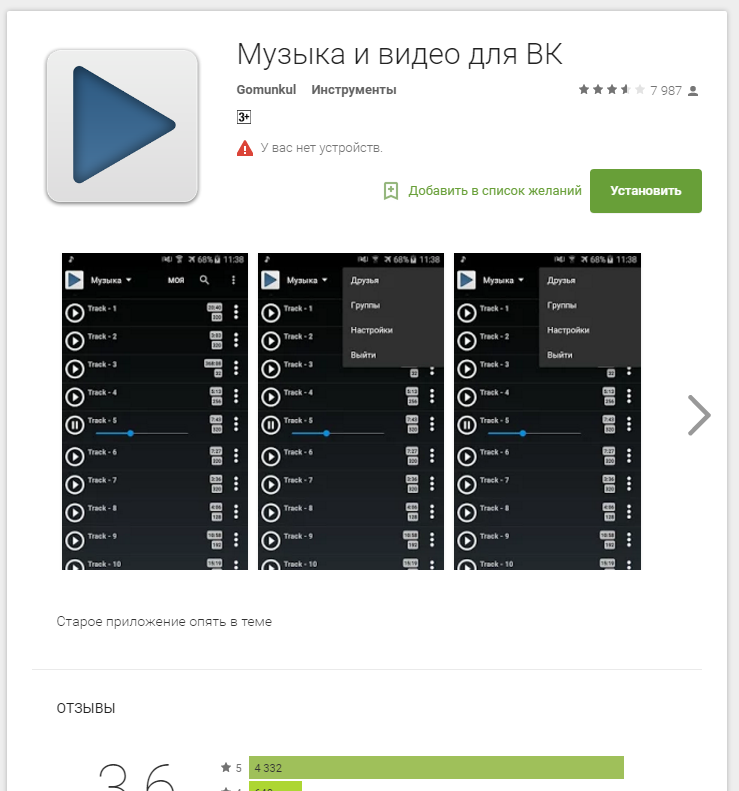Screen dimensions: 739x791
Task: Open the 7 987 star rating summary
Action: pyautogui.click(x=637, y=90)
